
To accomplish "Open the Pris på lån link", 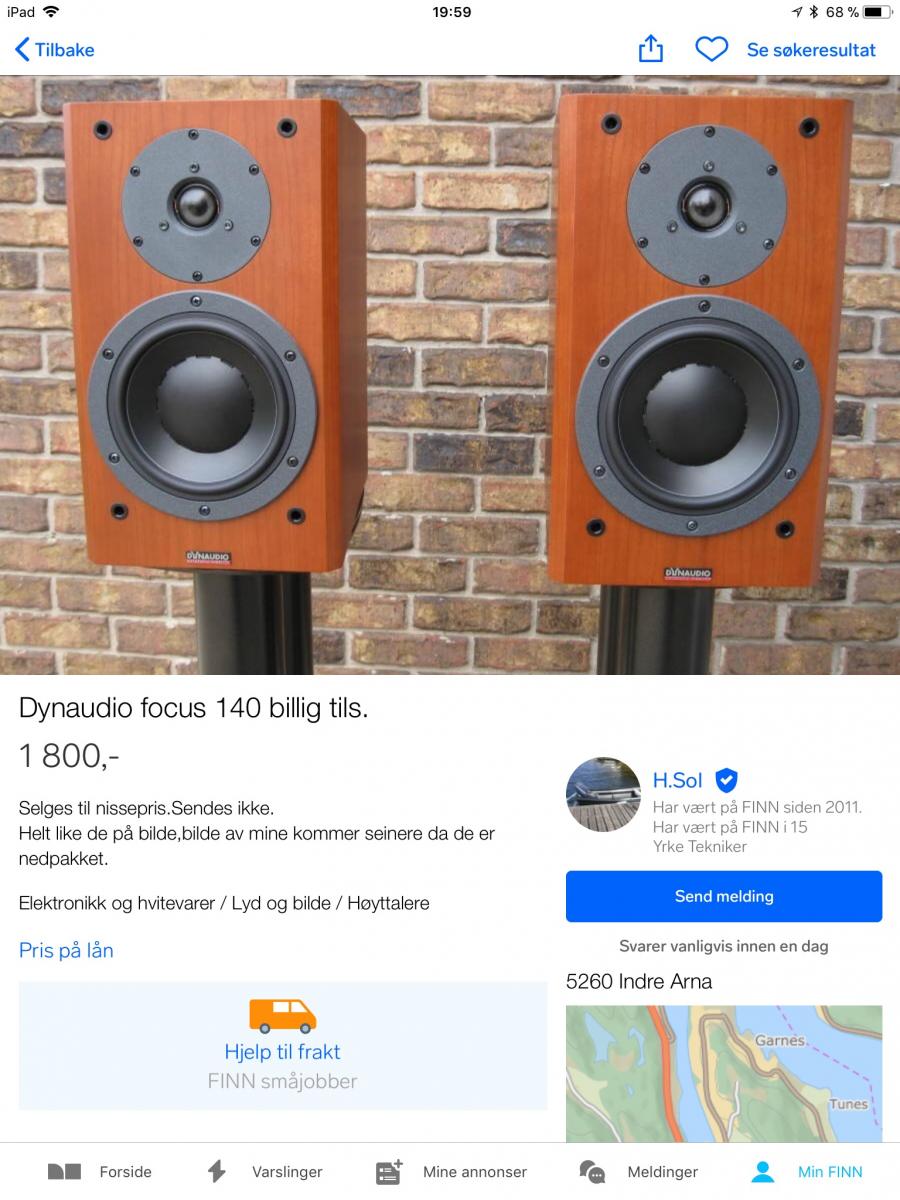I will tap(66, 950).
